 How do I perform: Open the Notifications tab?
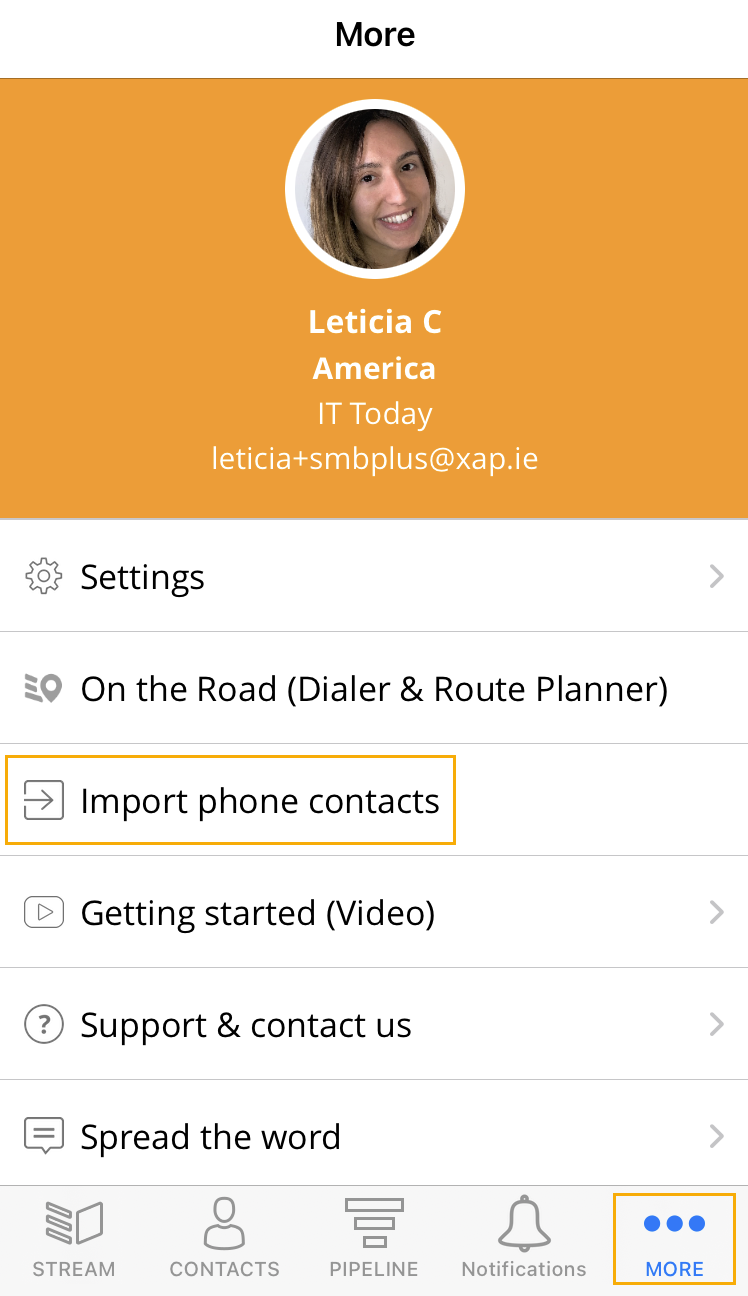point(524,1240)
